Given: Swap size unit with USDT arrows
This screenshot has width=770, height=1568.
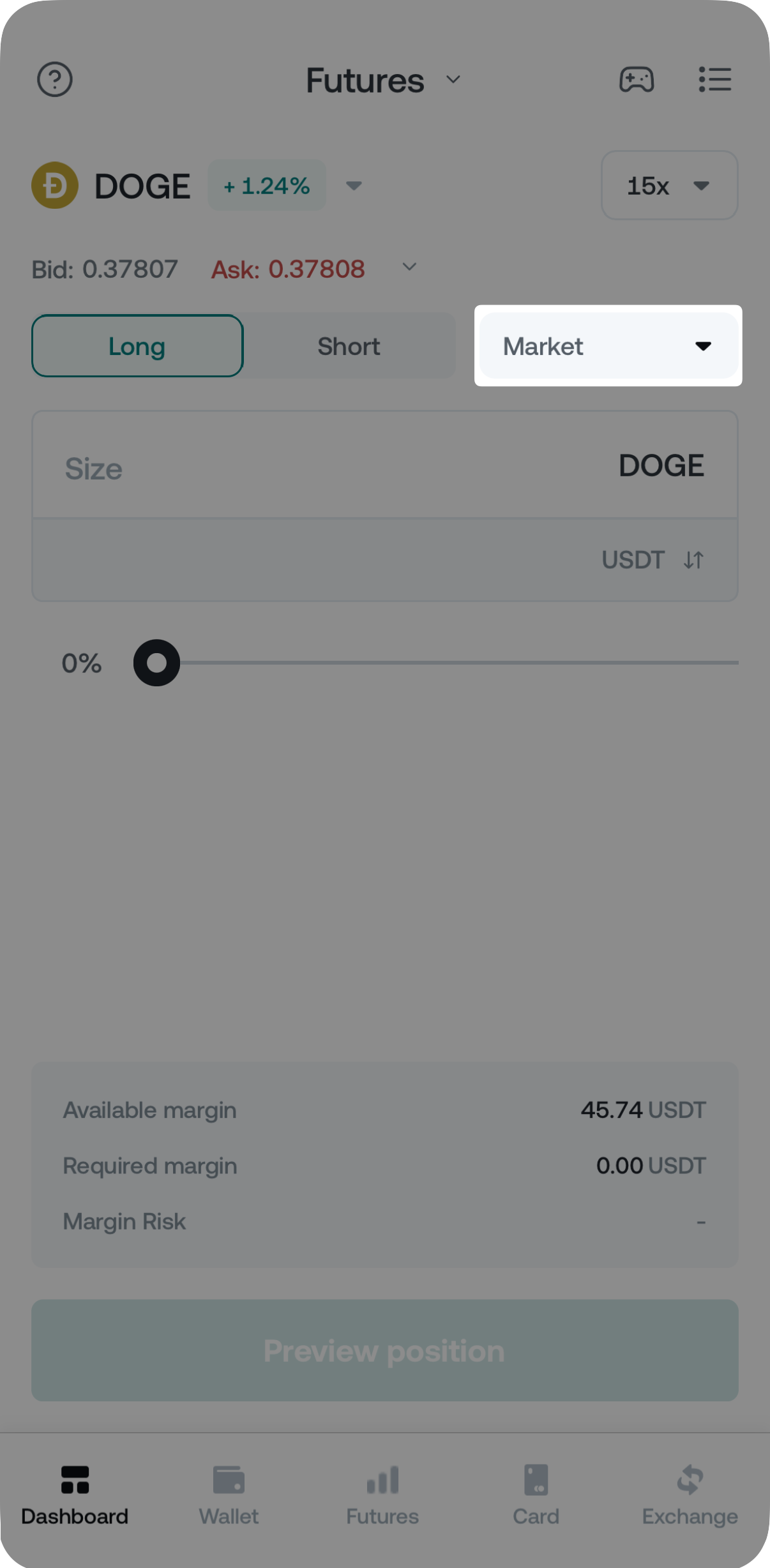Looking at the screenshot, I should click(x=693, y=560).
